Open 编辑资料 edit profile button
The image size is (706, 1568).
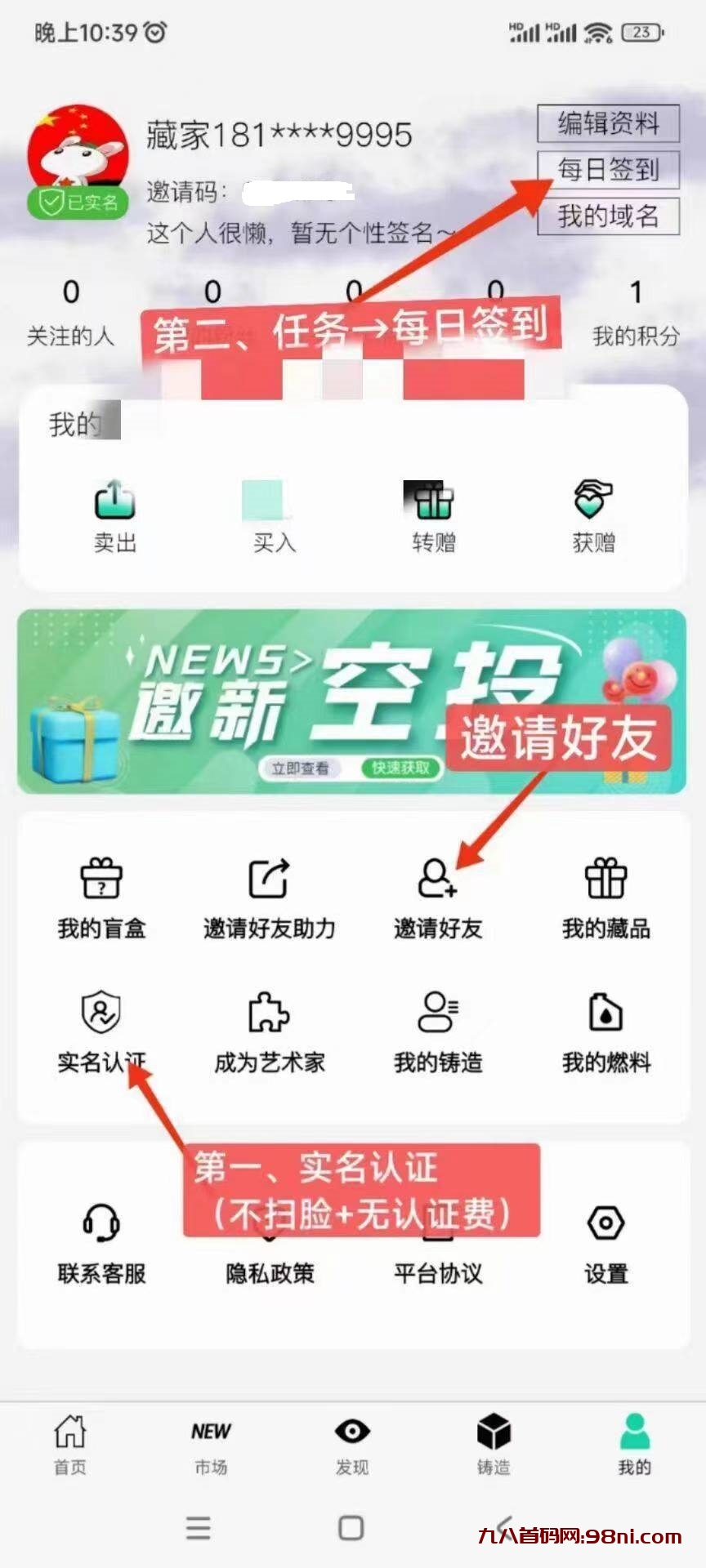point(609,124)
